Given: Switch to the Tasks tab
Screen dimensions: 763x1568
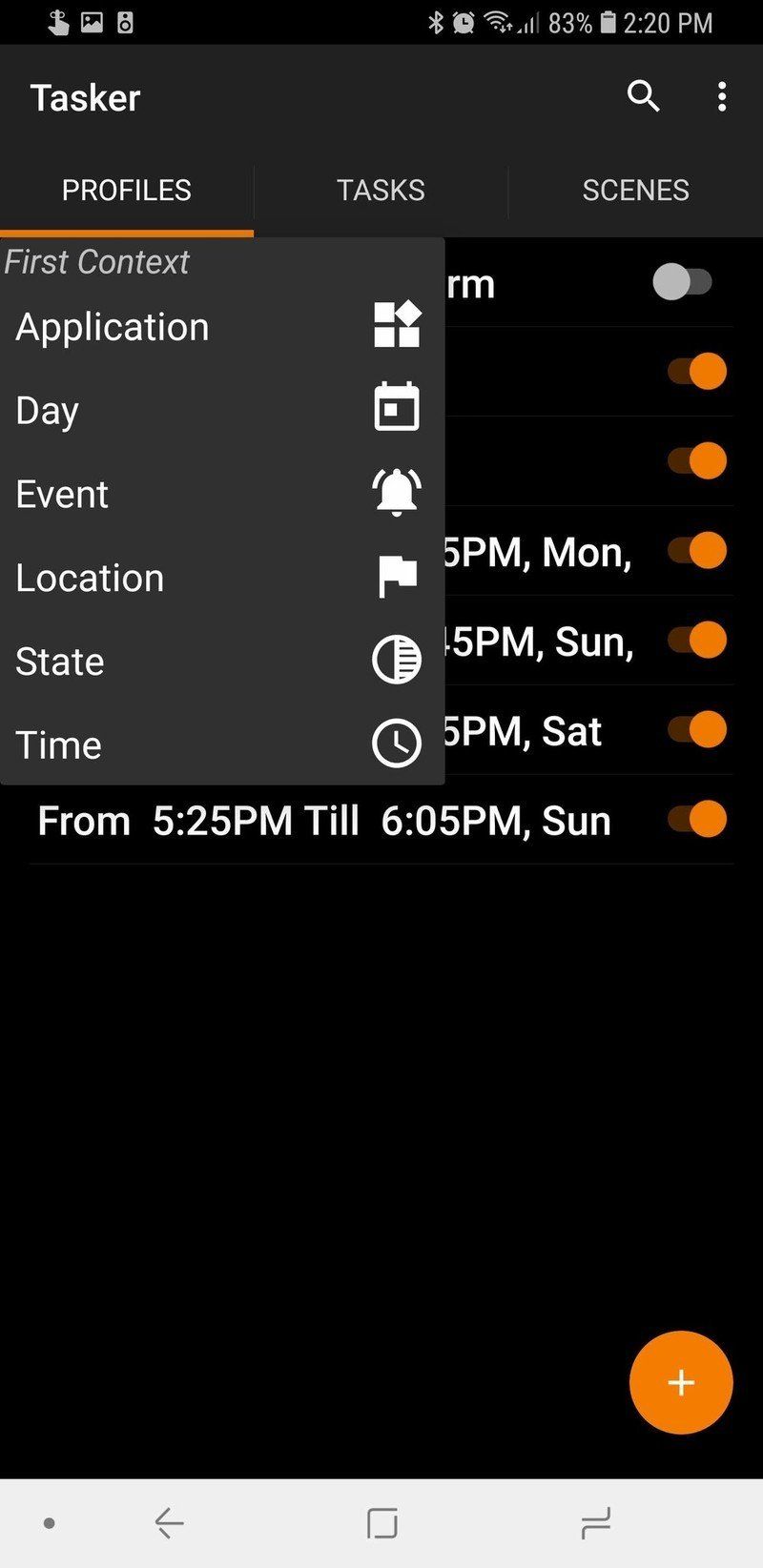Looking at the screenshot, I should pos(381,190).
